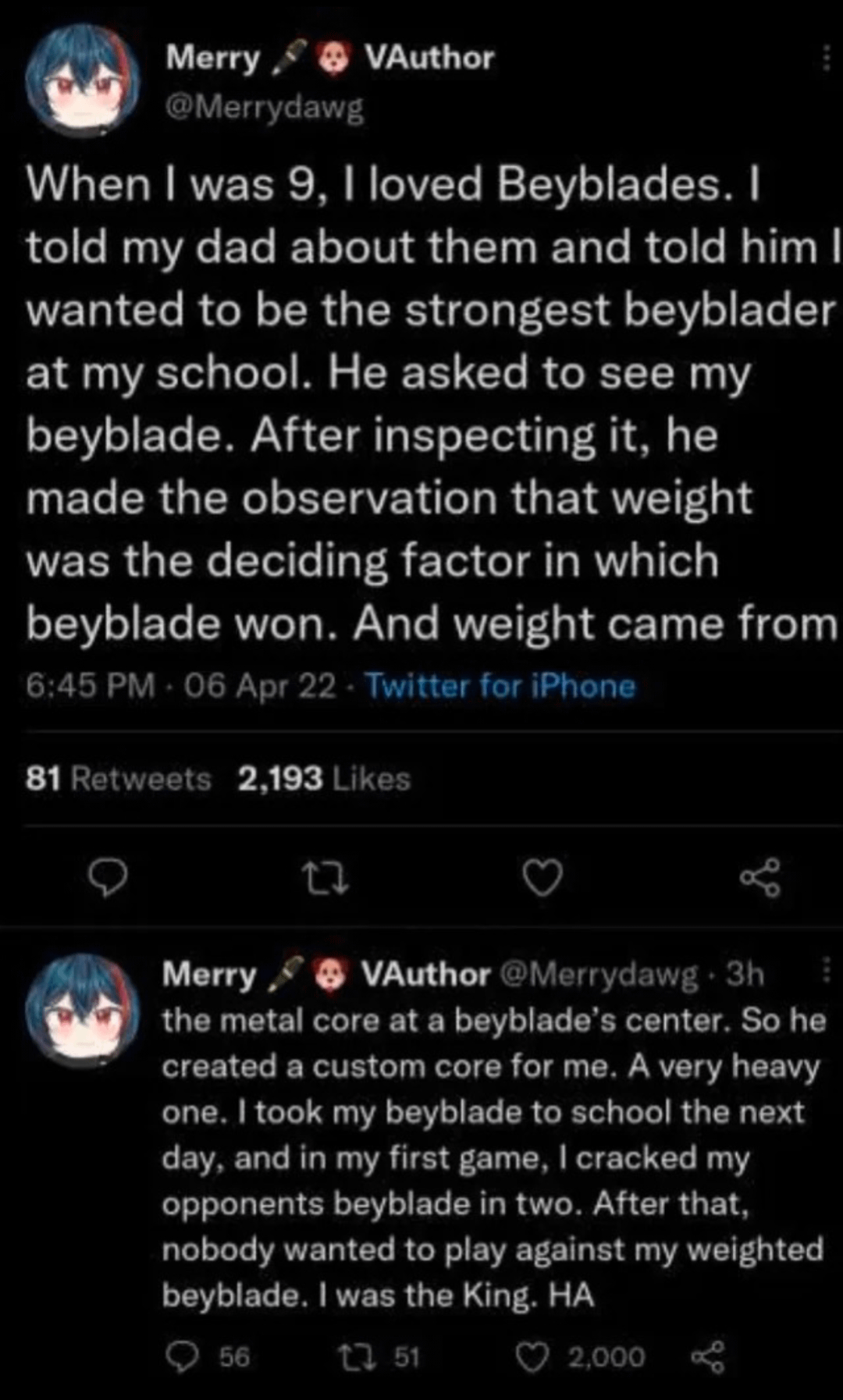843x1400 pixels.
Task: Open Merry's profile picture on main tweet
Action: (x=82, y=82)
